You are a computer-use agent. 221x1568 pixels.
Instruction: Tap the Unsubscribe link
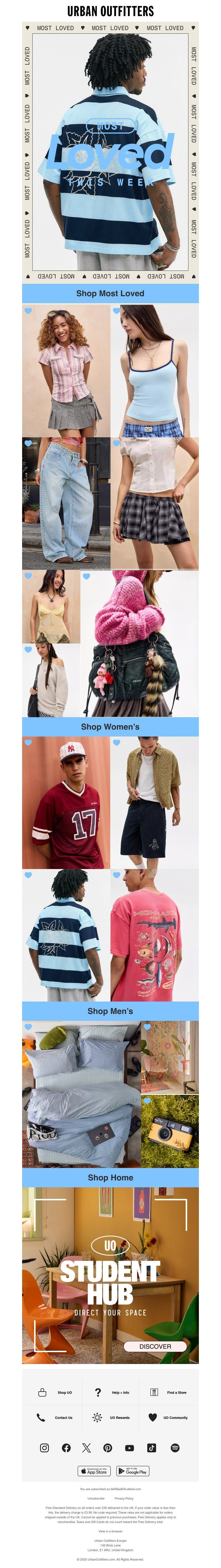(x=96, y=1498)
